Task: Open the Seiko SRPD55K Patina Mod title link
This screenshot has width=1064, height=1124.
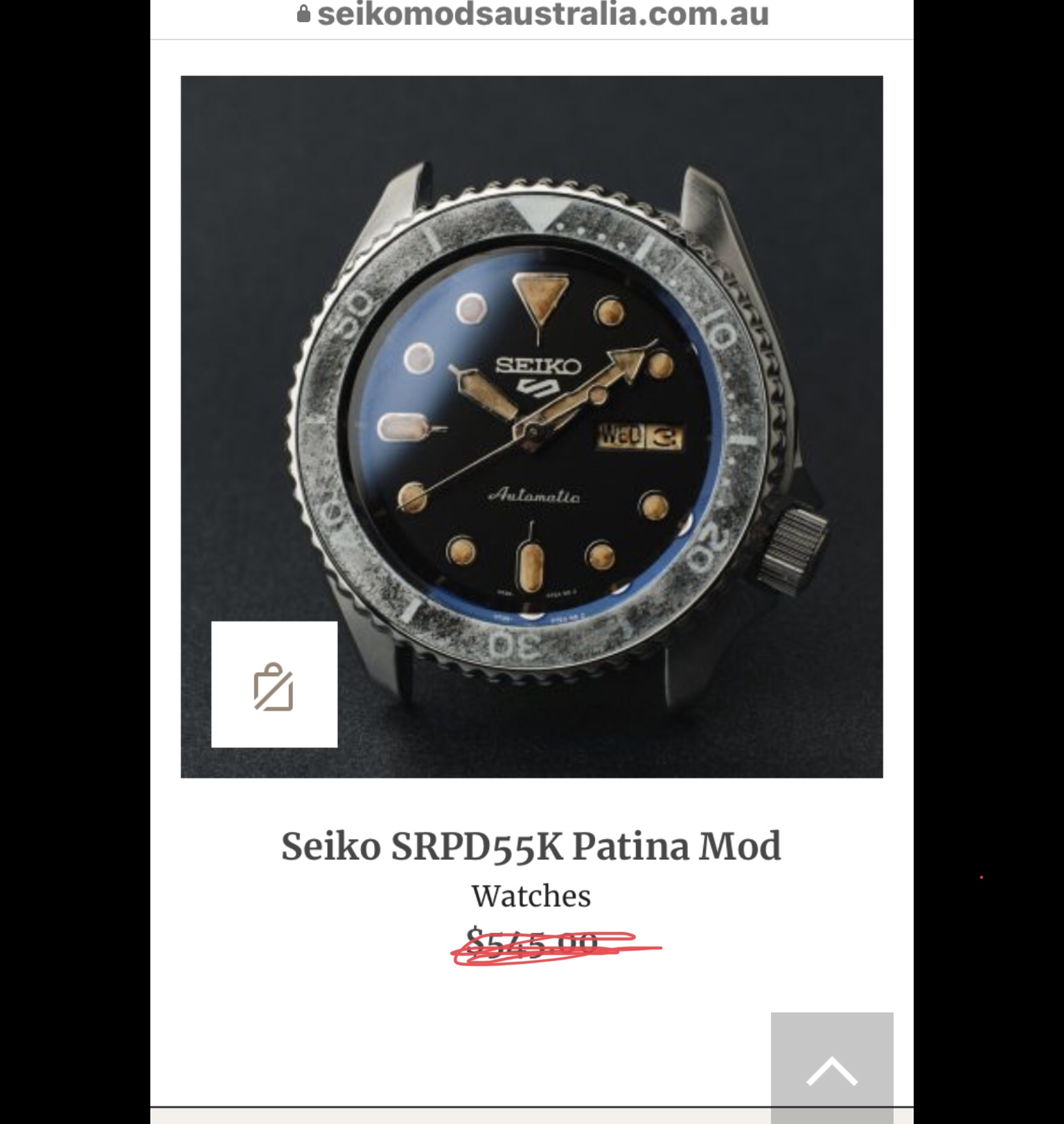Action: (x=531, y=846)
